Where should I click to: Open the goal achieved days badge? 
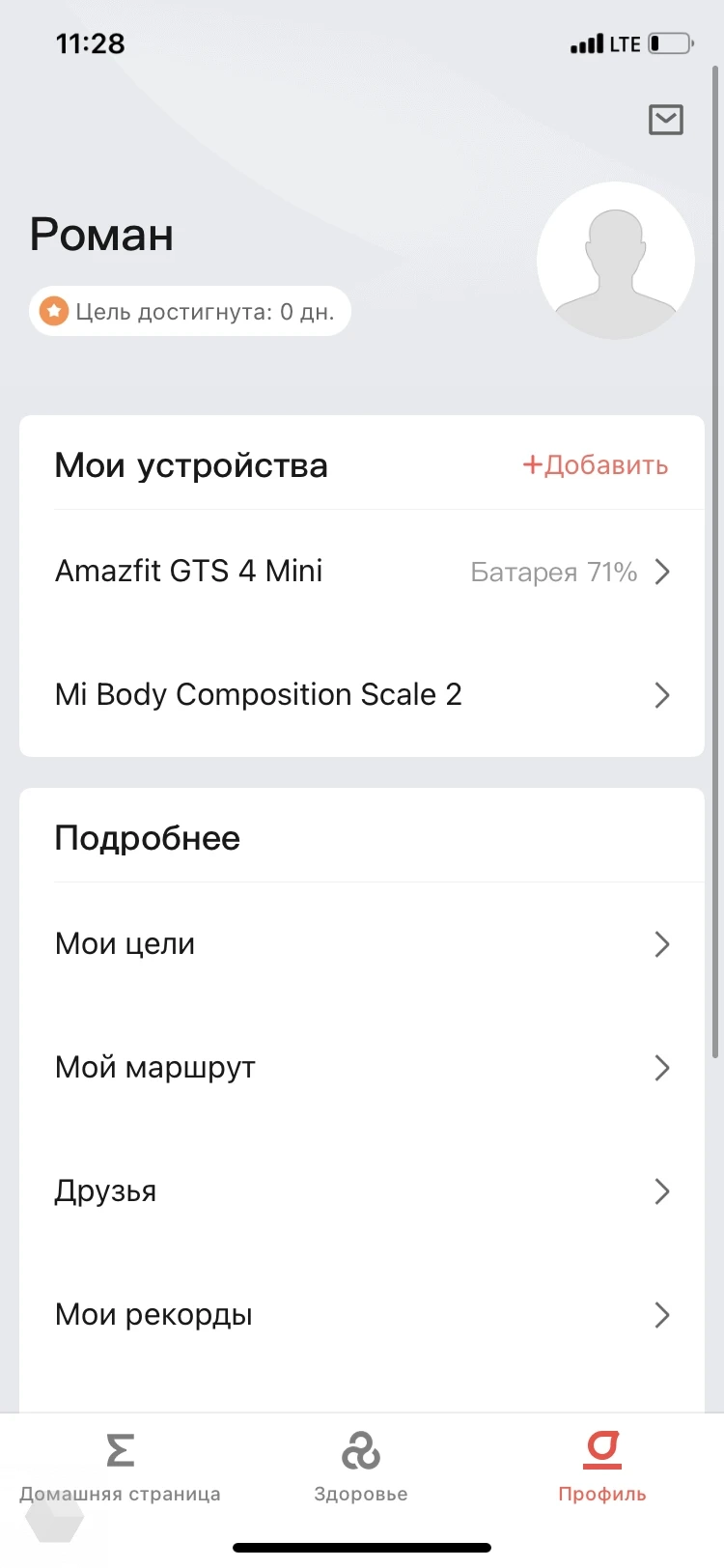pyautogui.click(x=189, y=312)
